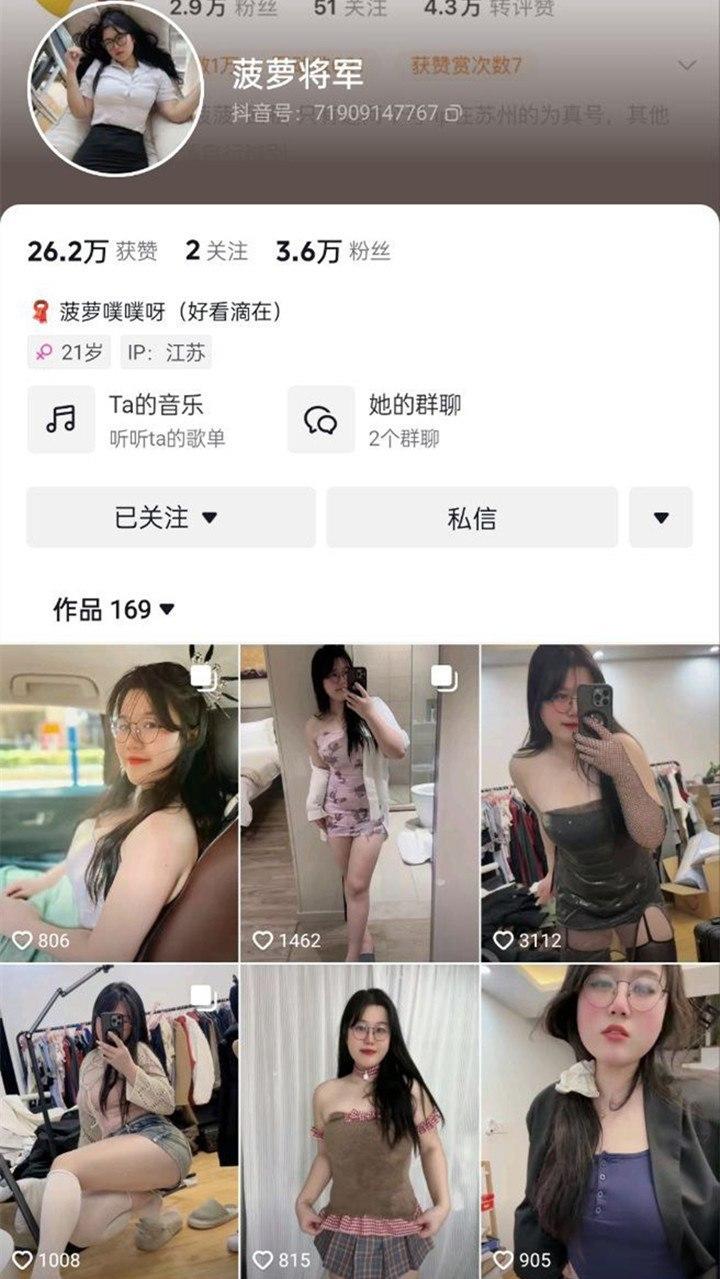720x1279 pixels.
Task: Open the post with 1462 likes
Action: [x=359, y=803]
